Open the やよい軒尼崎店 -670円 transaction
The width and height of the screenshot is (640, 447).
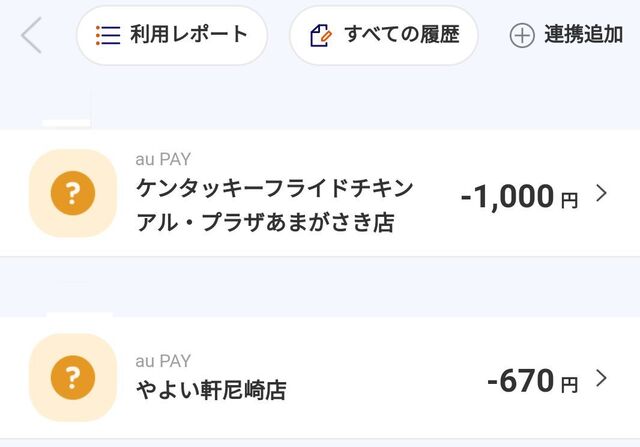coord(320,378)
